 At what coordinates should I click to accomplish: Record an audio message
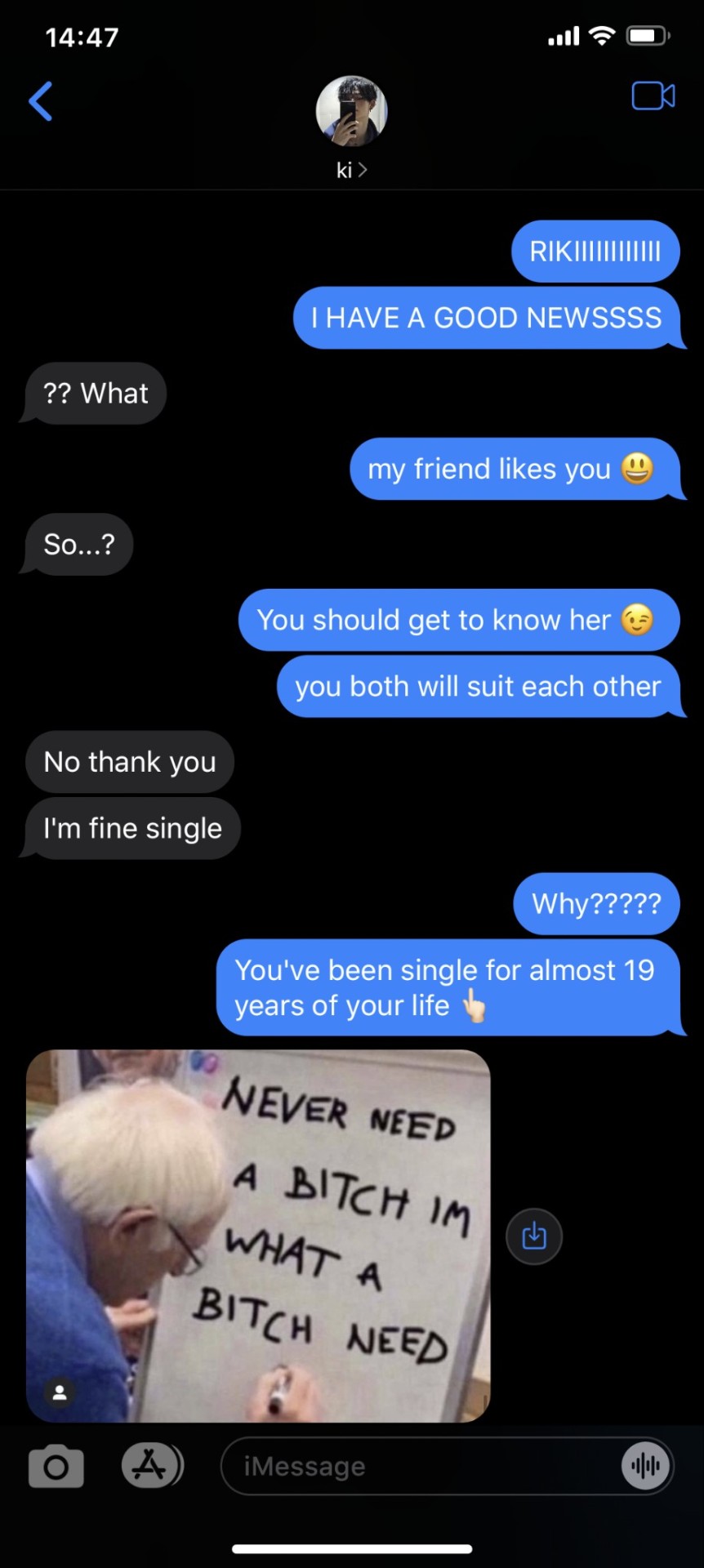coord(645,1467)
